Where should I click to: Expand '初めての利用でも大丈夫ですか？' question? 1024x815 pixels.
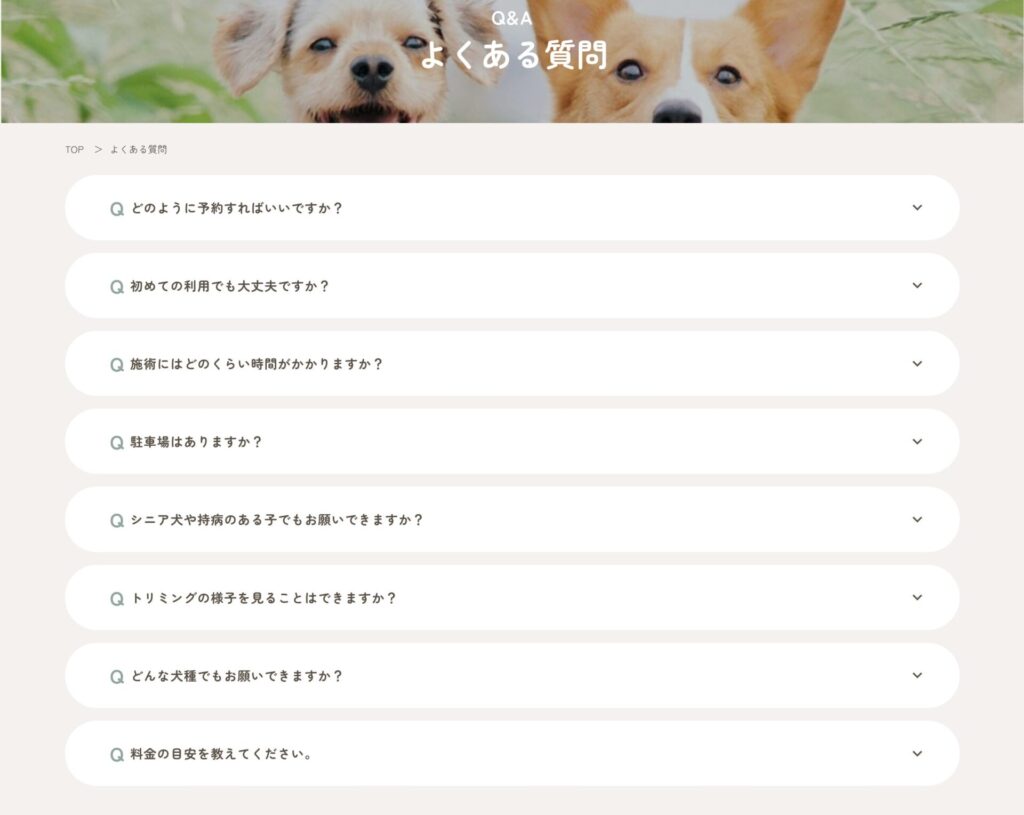tap(512, 286)
